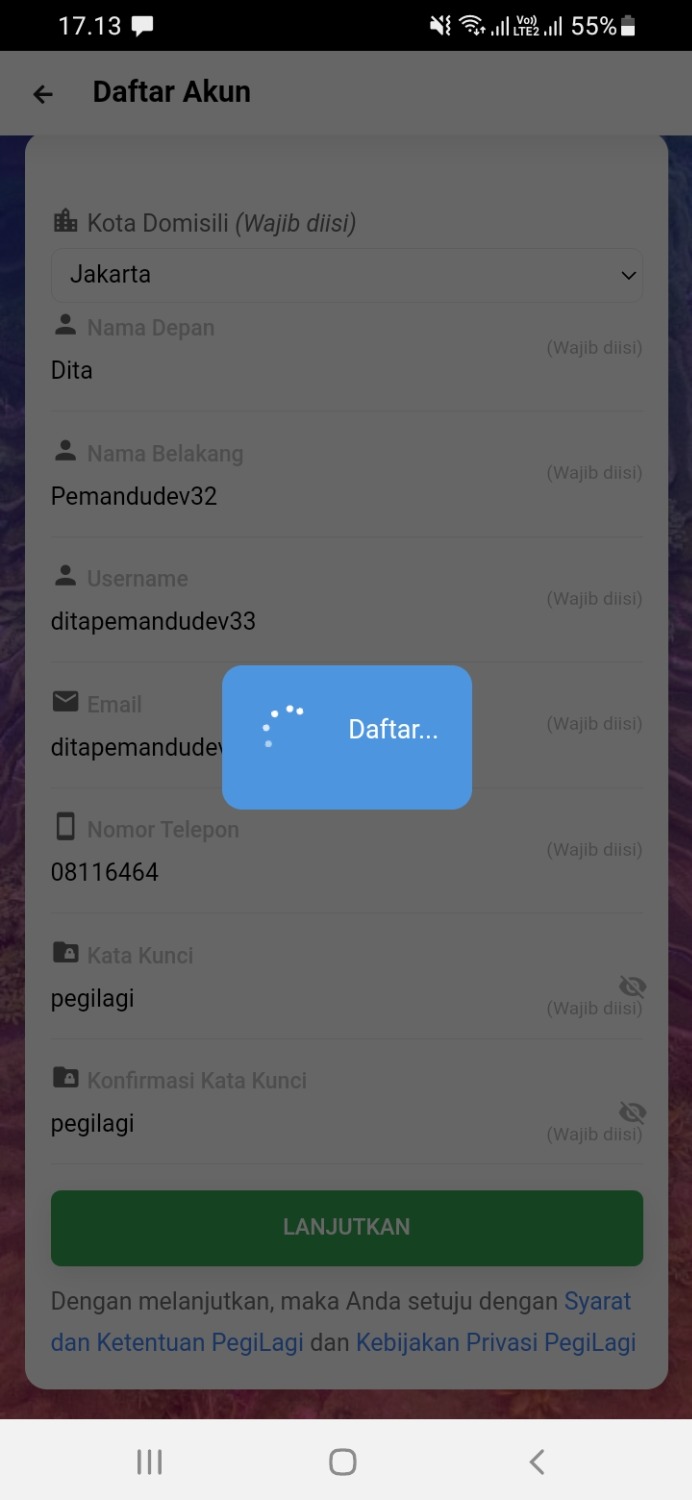Edit the Nama Depan field
Viewport: 692px width, 1500px height.
tap(290, 370)
